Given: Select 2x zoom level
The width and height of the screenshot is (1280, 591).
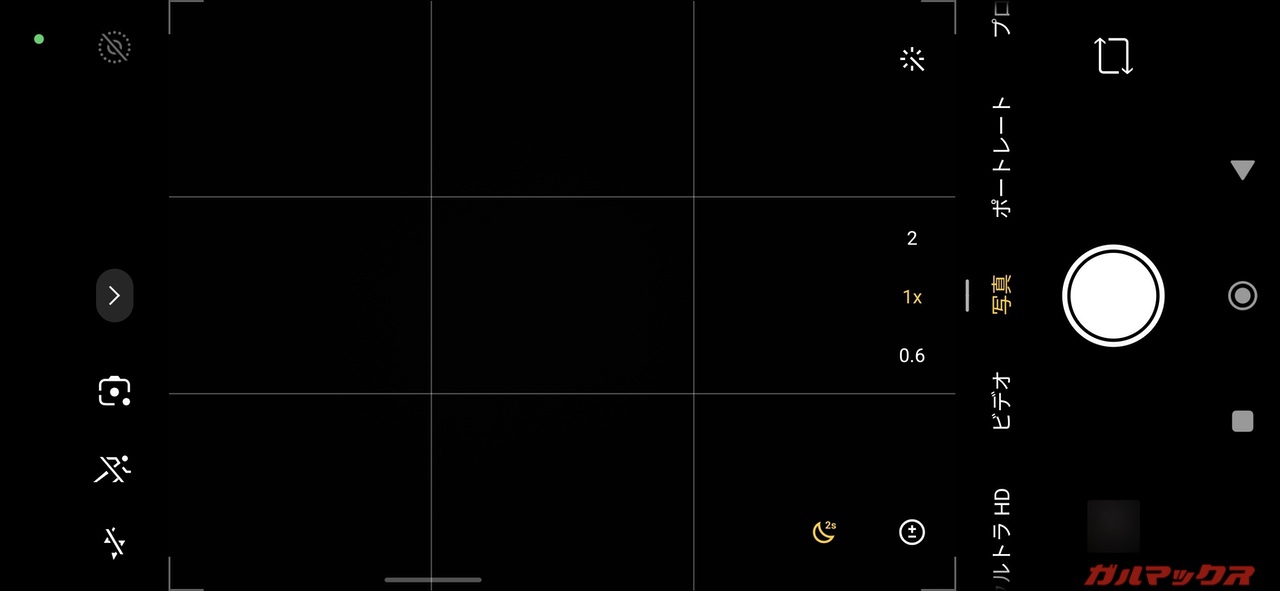Looking at the screenshot, I should pos(911,238).
